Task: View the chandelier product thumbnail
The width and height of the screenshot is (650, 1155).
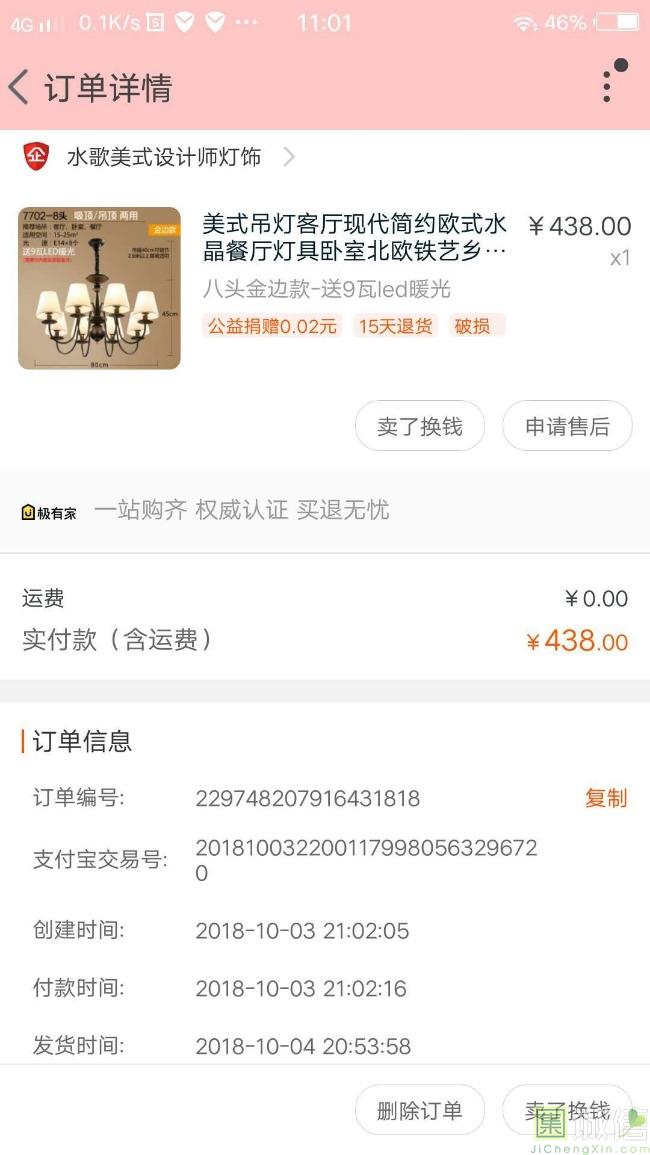Action: [x=99, y=288]
